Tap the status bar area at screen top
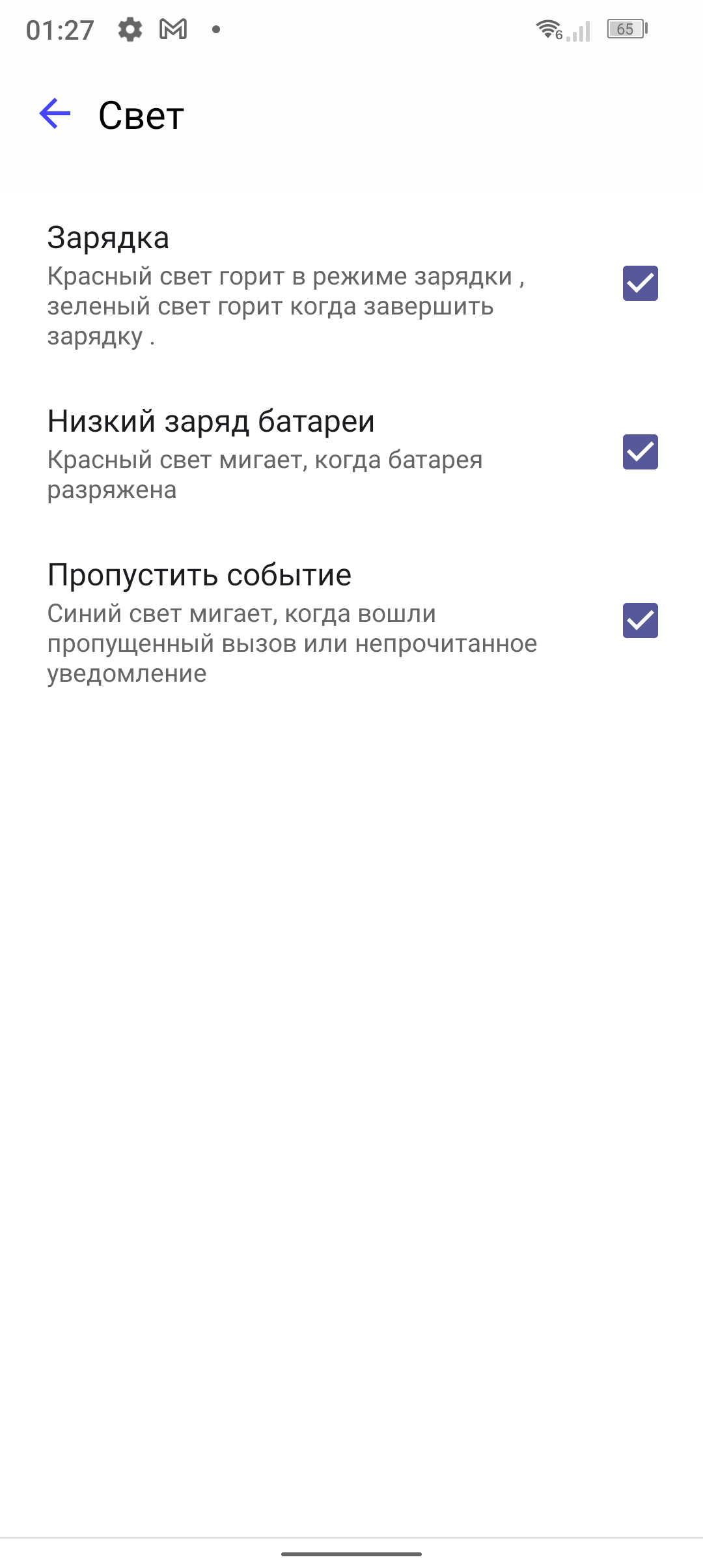703x1568 pixels. (351, 30)
